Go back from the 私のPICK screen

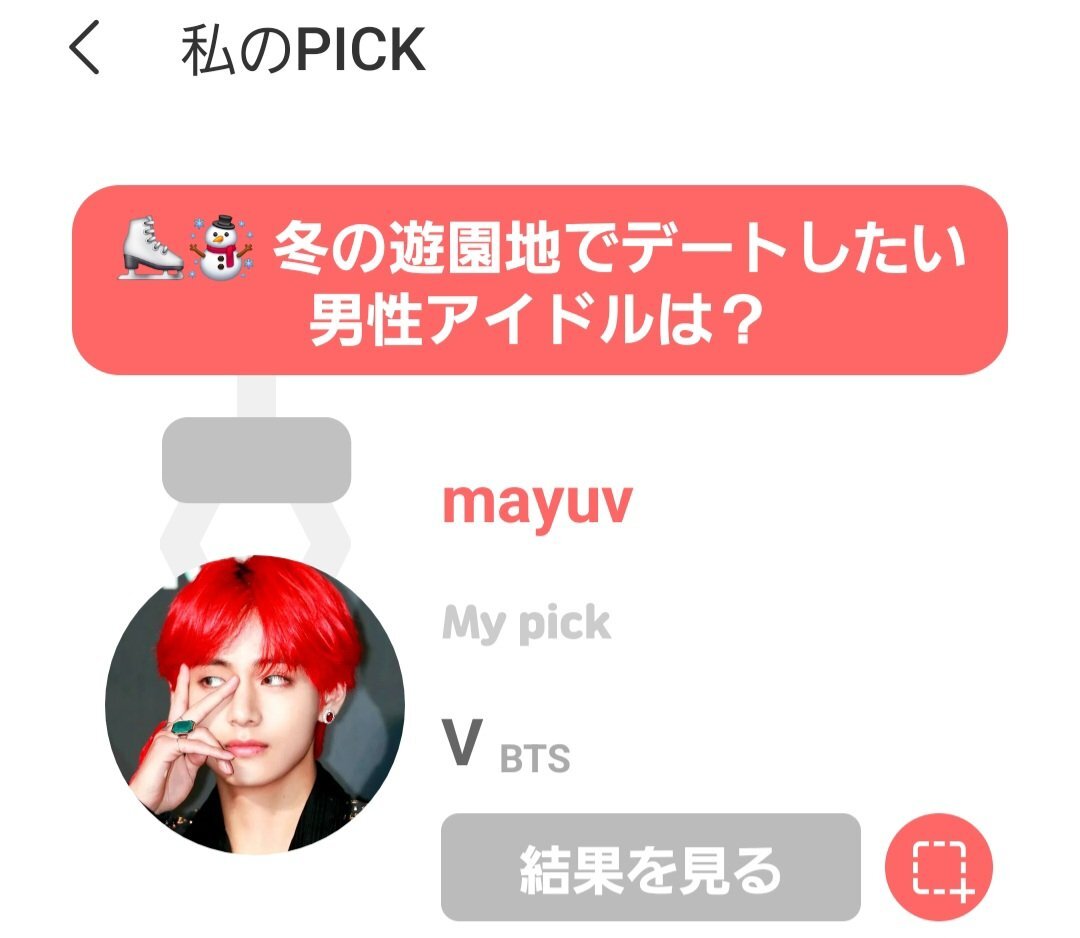pos(84,48)
